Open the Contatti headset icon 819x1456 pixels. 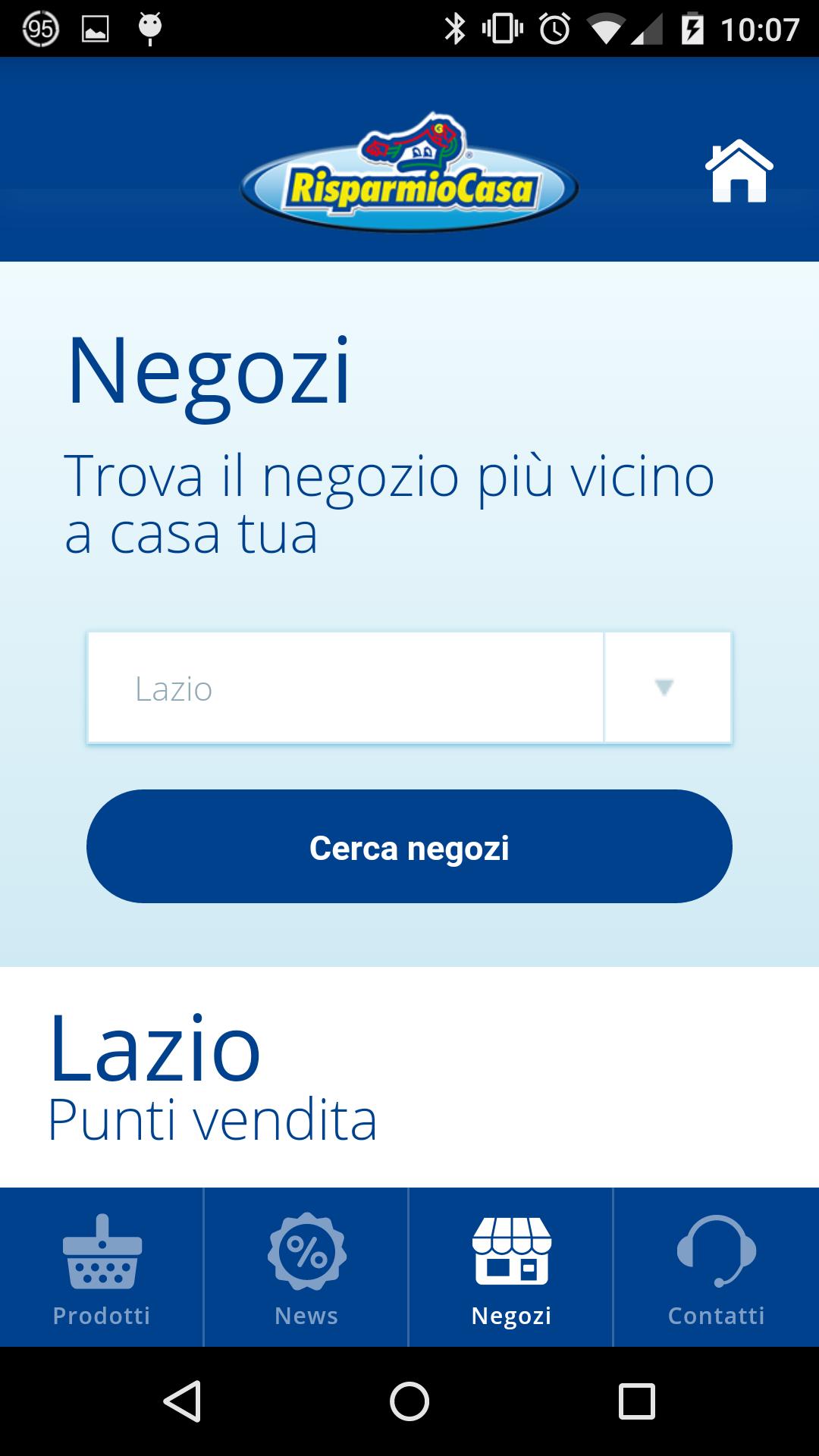pos(716,1251)
